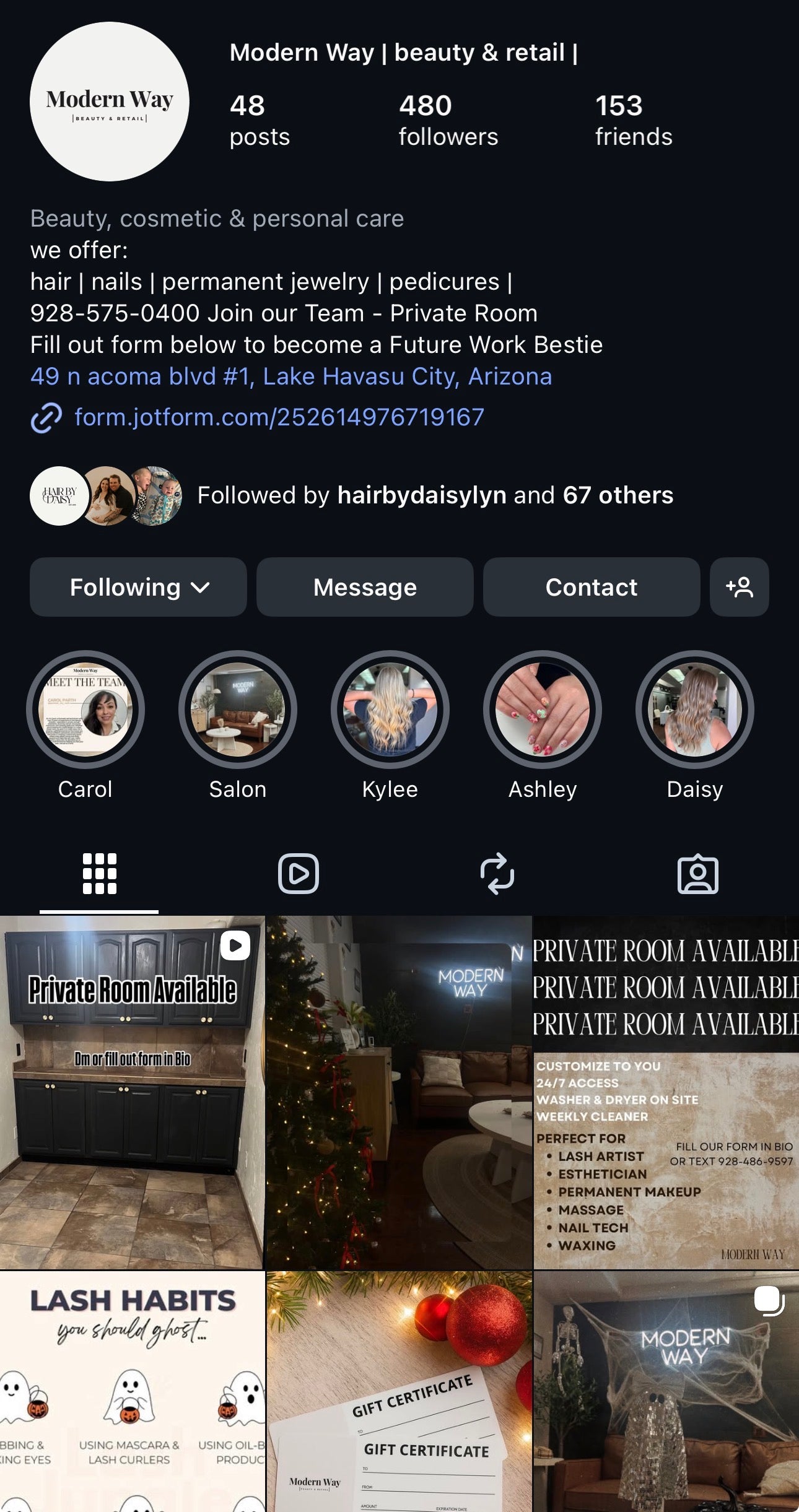View the Carol story highlight
Image resolution: width=799 pixels, height=1512 pixels.
click(x=85, y=710)
